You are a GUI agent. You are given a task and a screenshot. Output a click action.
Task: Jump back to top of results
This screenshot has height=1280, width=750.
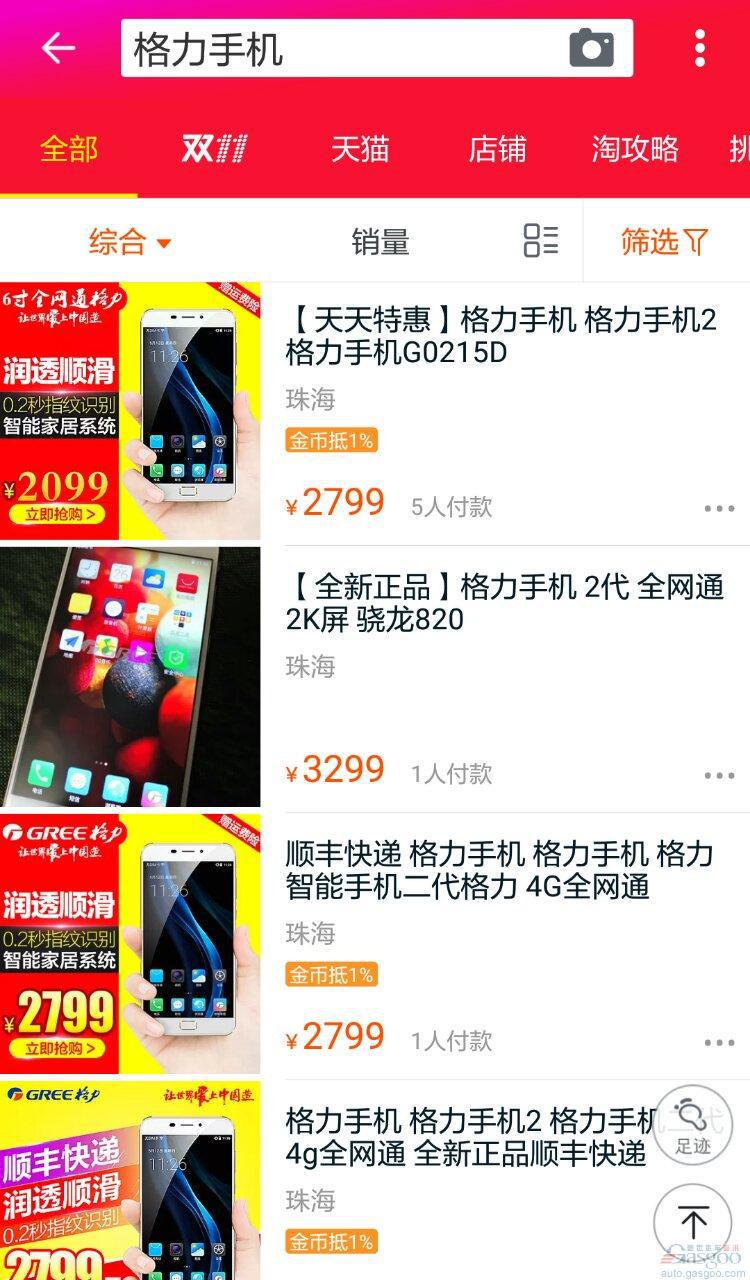tap(693, 1222)
